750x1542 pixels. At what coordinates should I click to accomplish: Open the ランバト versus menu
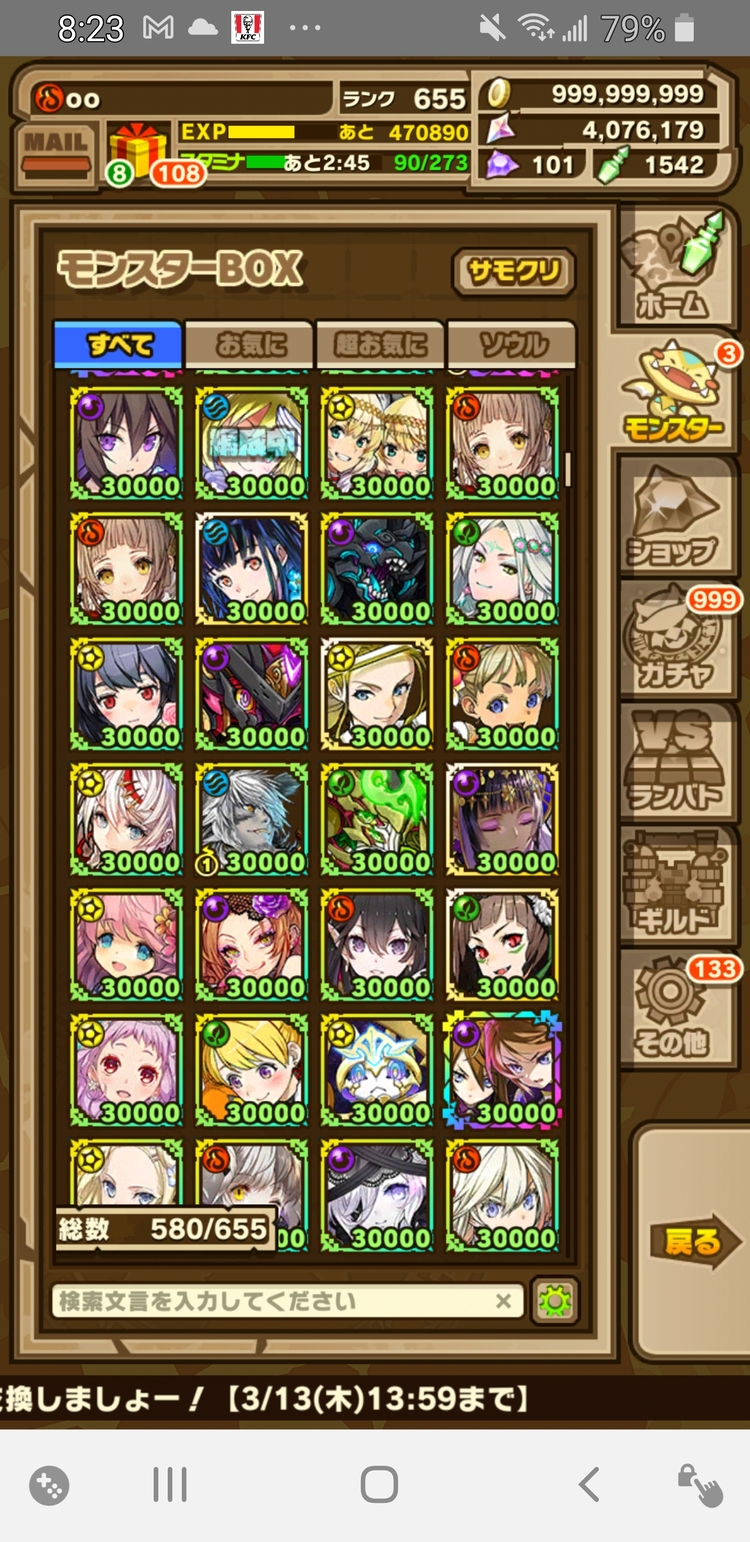pyautogui.click(x=674, y=763)
